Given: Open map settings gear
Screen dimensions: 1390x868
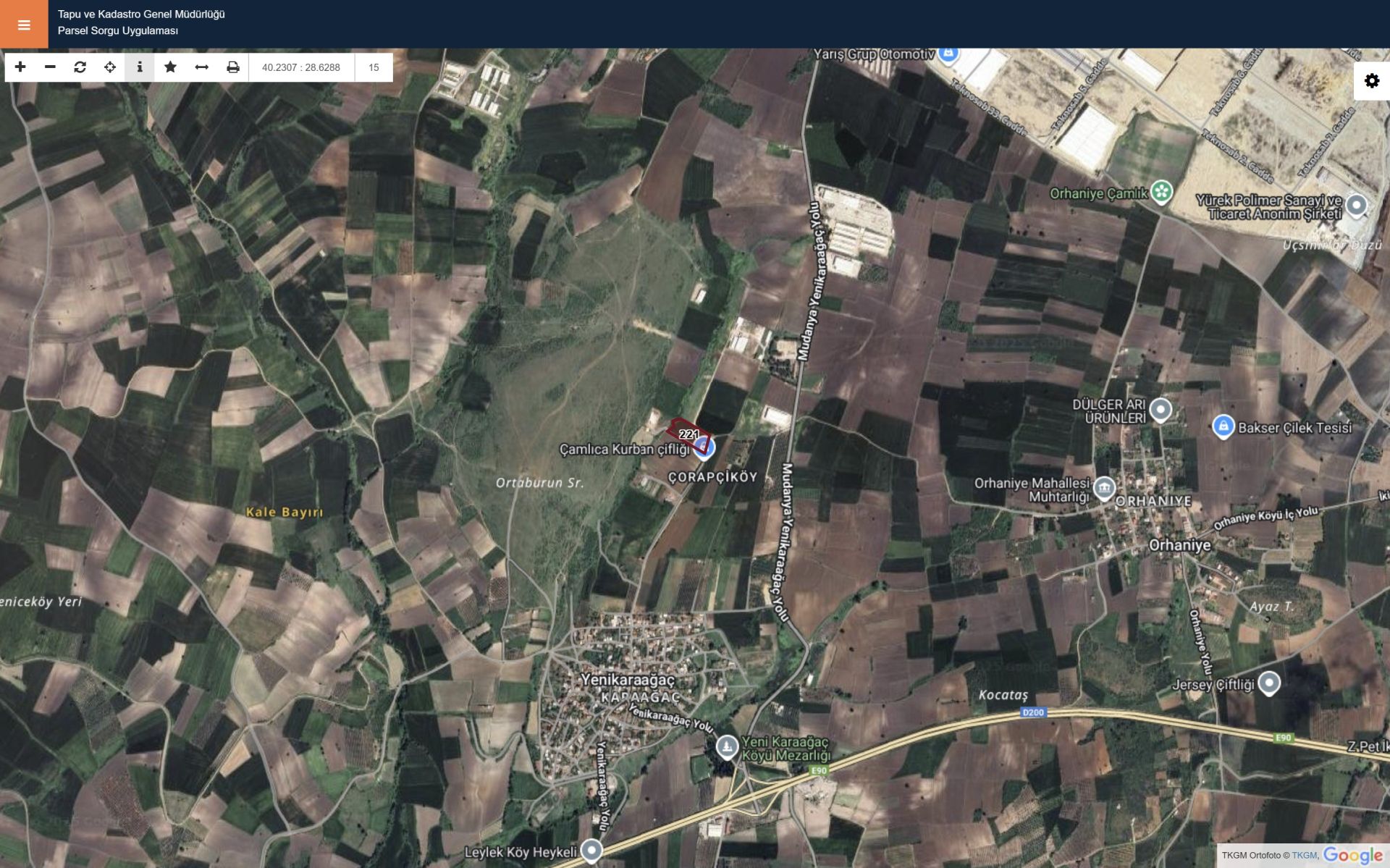Looking at the screenshot, I should click(1372, 81).
